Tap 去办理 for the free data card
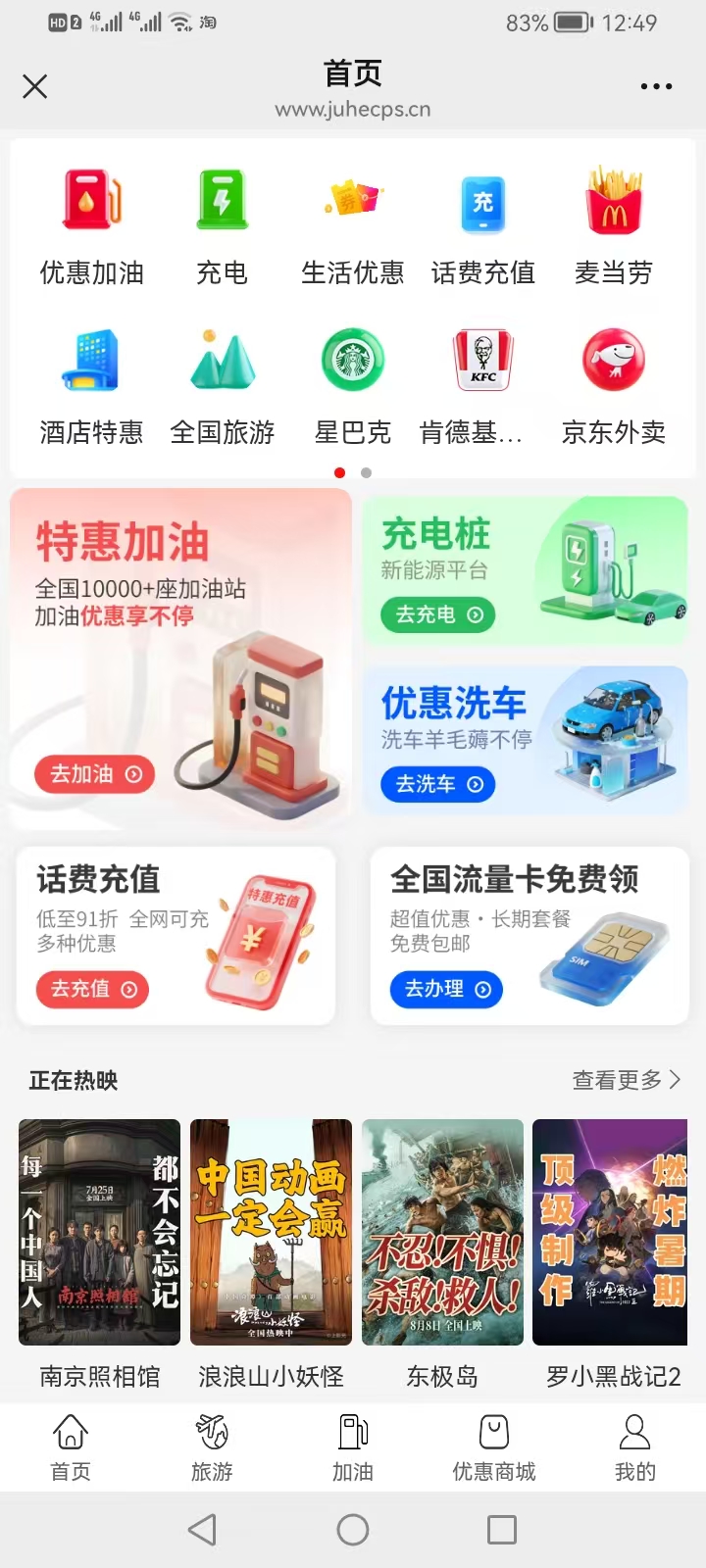The image size is (706, 1568). click(x=446, y=989)
